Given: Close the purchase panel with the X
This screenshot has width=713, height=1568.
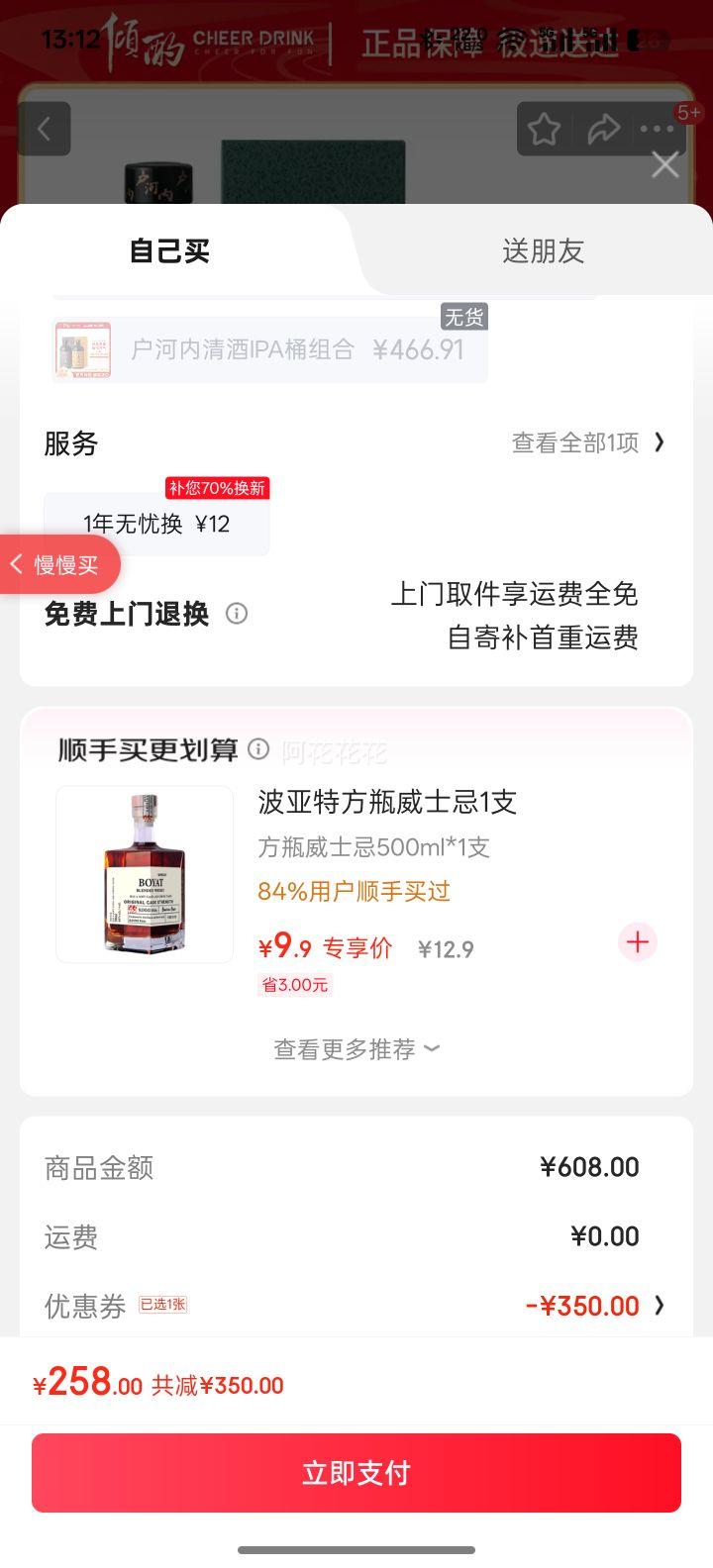Looking at the screenshot, I should [x=664, y=164].
